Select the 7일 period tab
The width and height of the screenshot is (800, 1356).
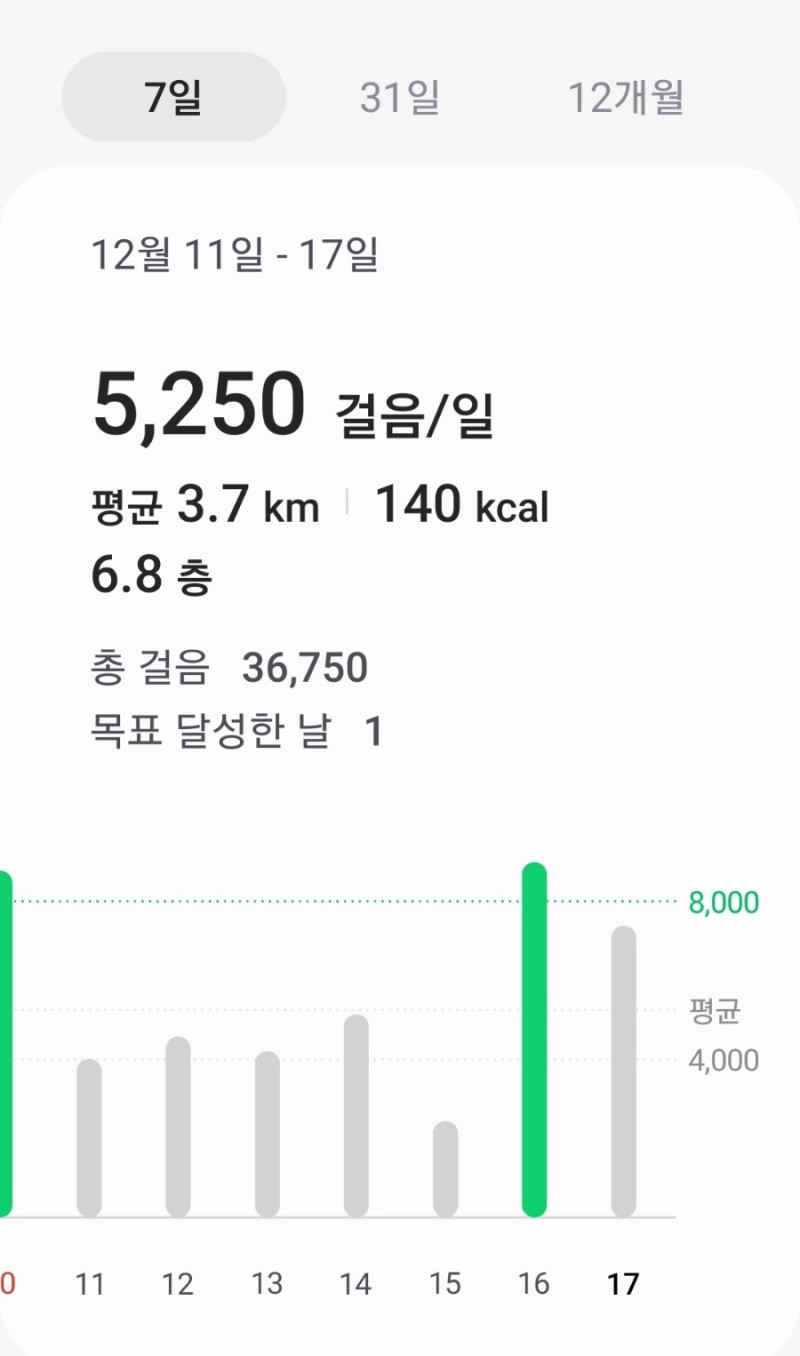[x=174, y=97]
